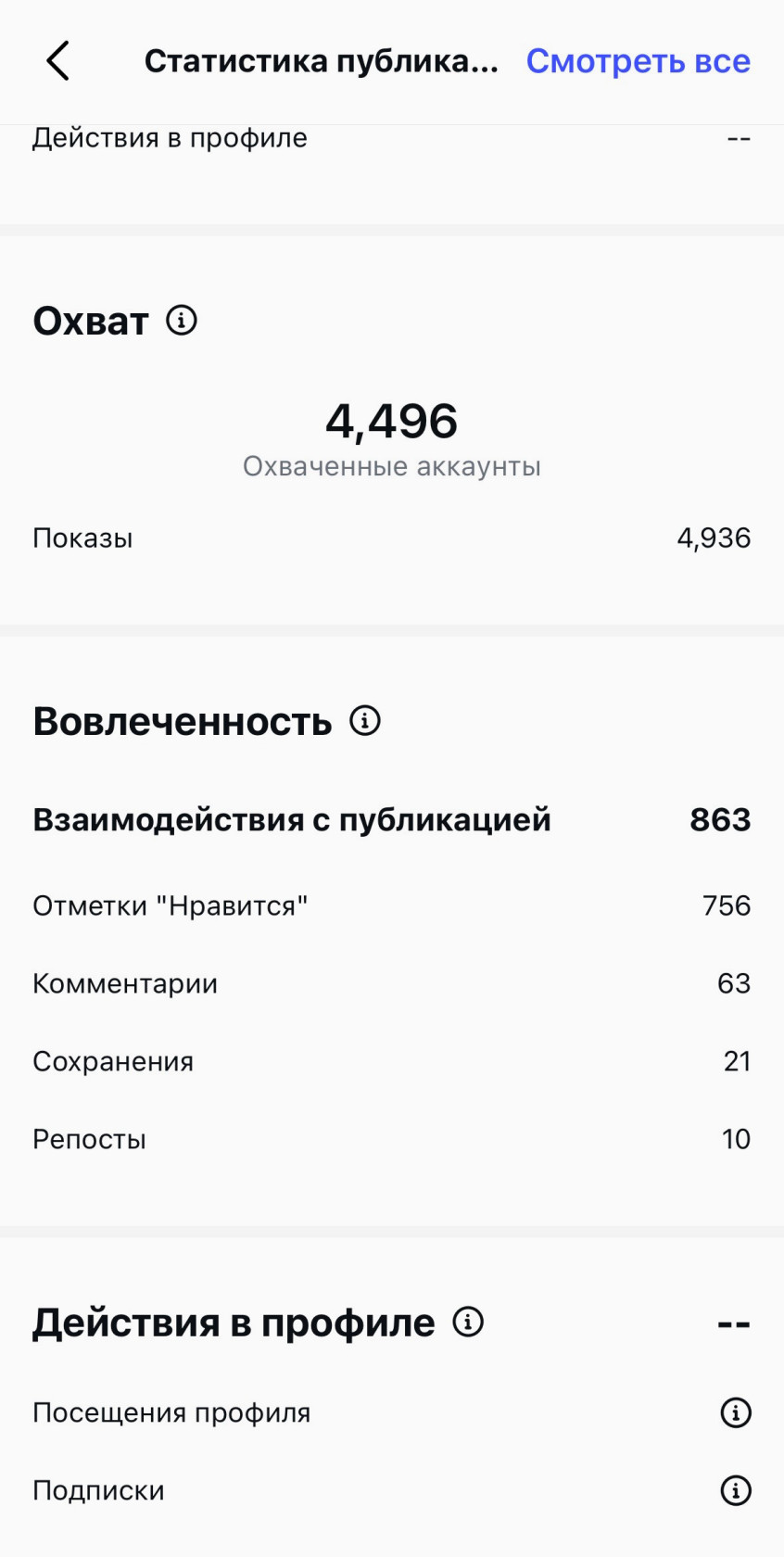Open Смотреть все link
Viewport: 784px width, 1557px height.
[x=638, y=60]
